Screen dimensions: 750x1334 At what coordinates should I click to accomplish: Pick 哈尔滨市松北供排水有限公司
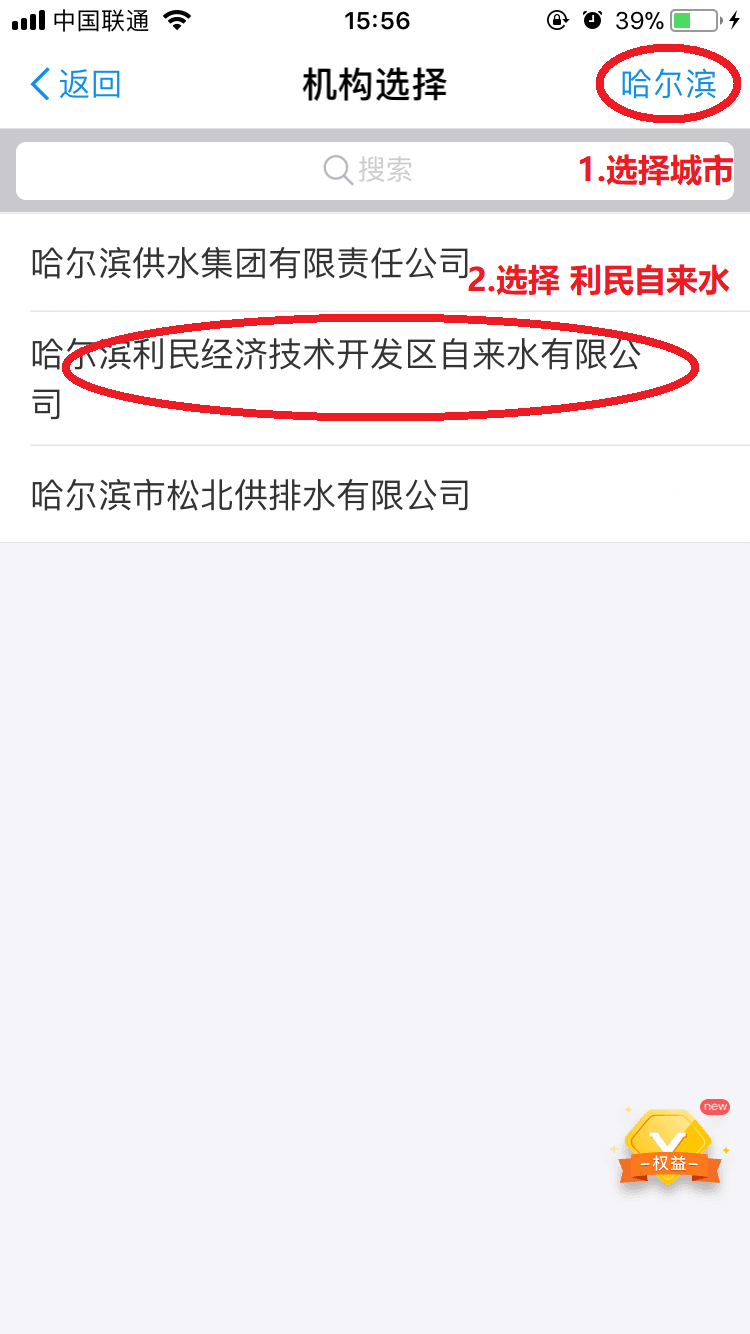(250, 494)
